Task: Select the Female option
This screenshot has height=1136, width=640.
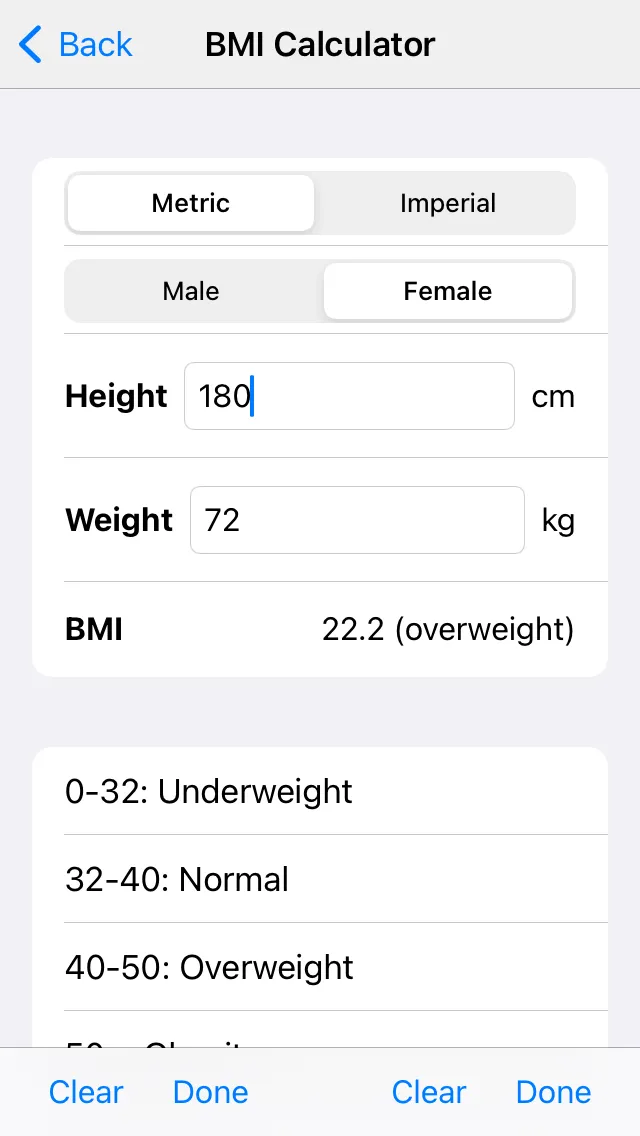Action: [x=447, y=291]
